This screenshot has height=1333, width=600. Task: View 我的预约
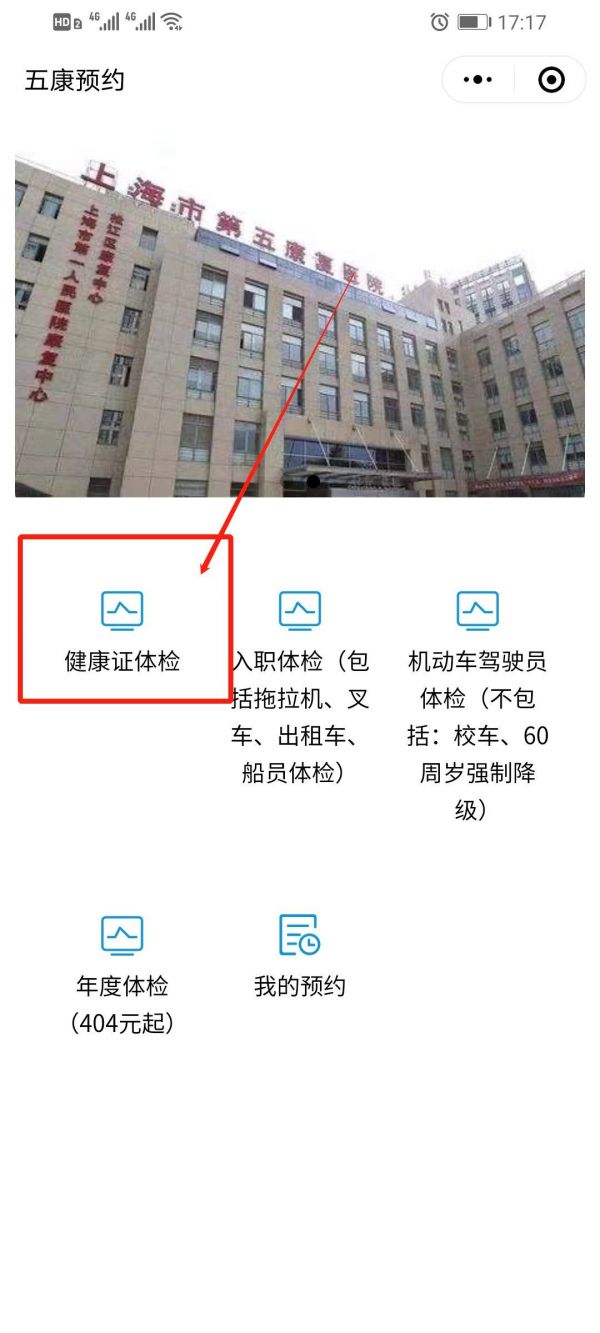(x=300, y=957)
